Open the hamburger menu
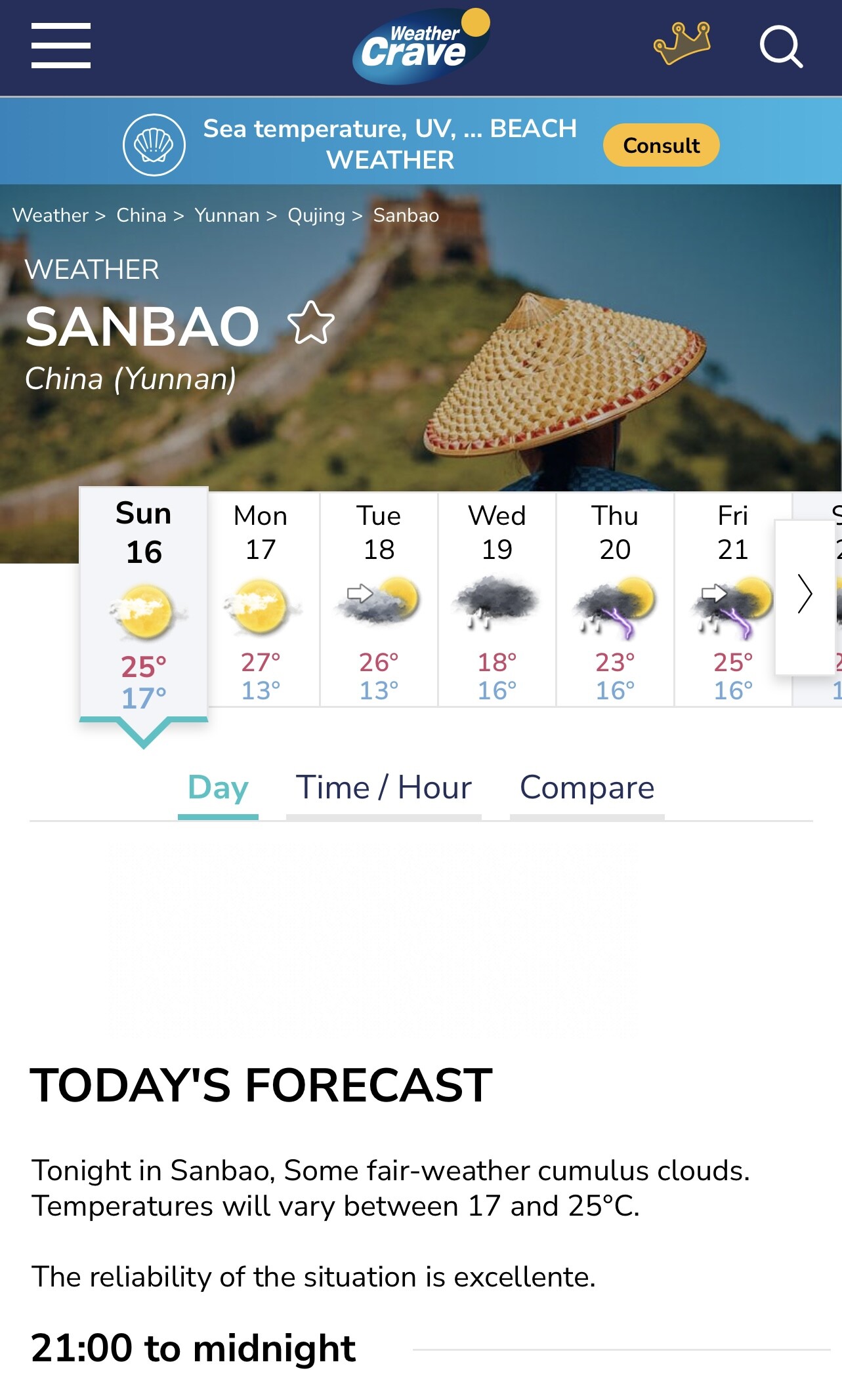 (61, 46)
